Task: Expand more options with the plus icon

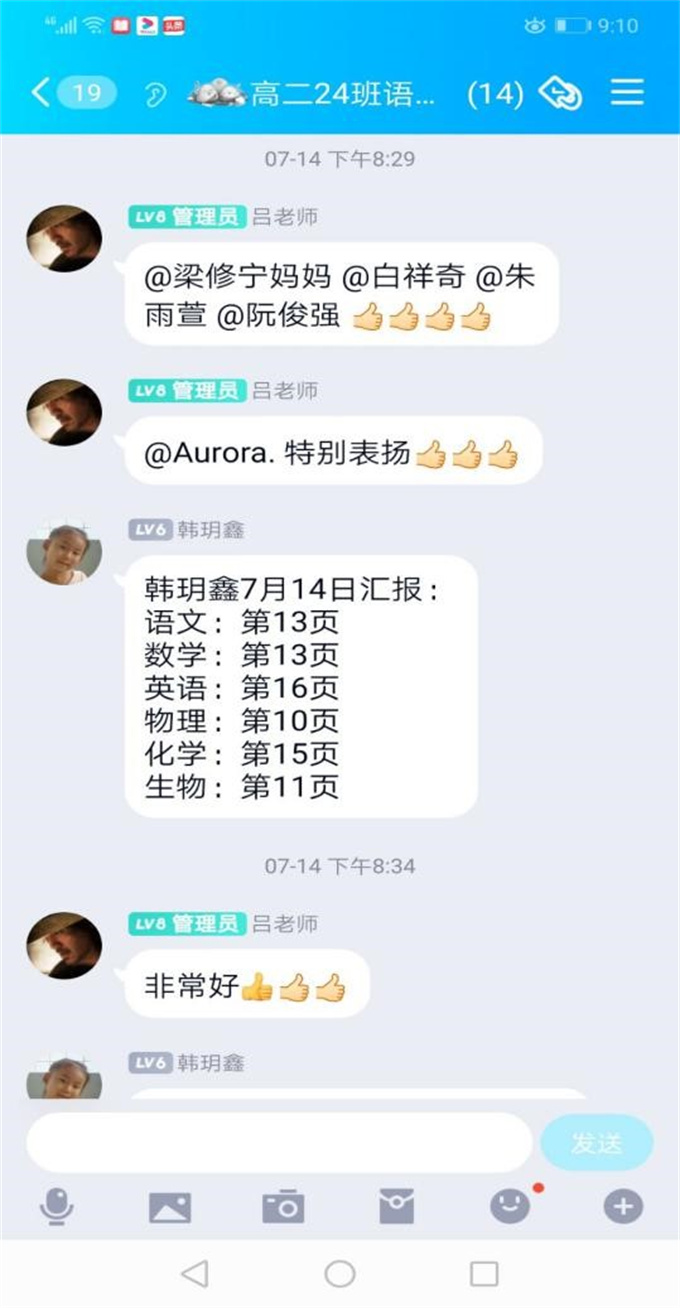Action: point(623,1207)
